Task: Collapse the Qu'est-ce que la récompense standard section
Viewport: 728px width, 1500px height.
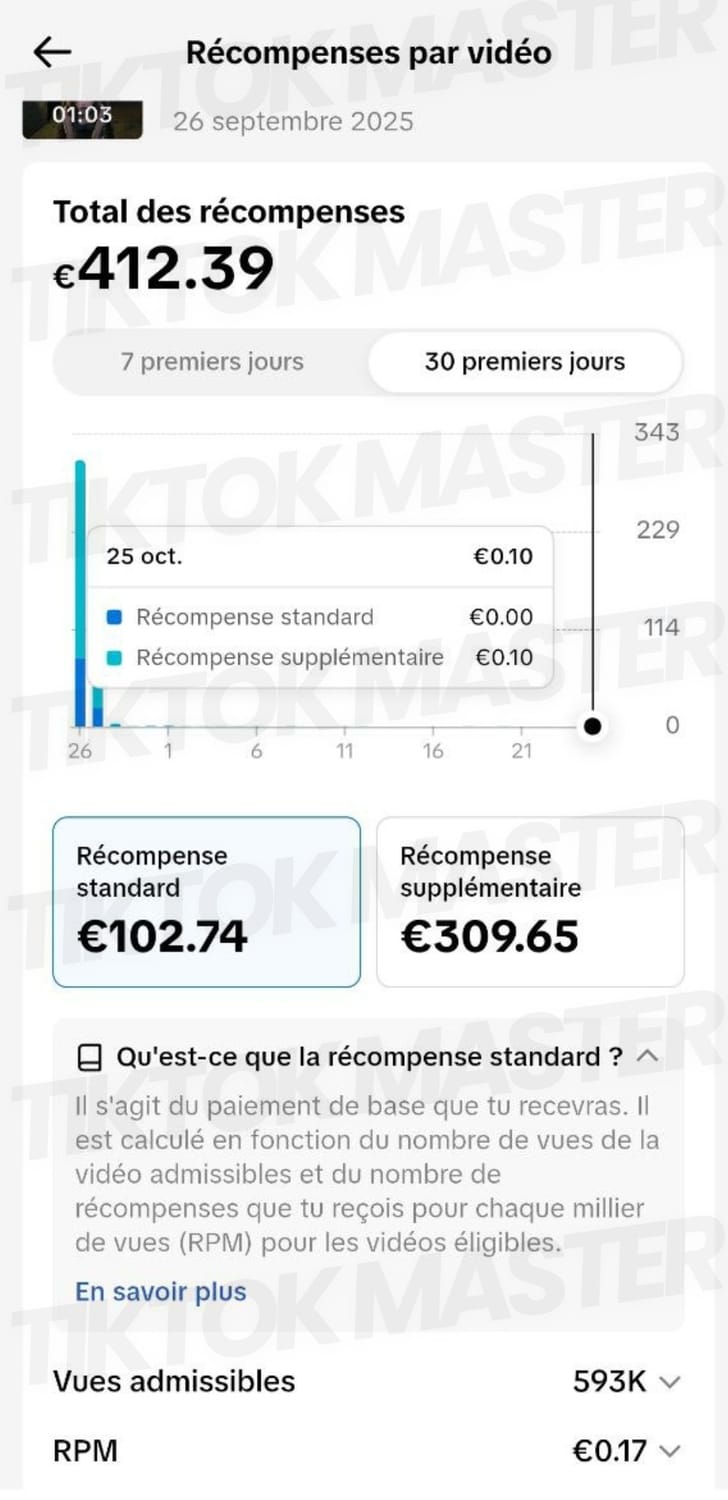Action: click(647, 1056)
